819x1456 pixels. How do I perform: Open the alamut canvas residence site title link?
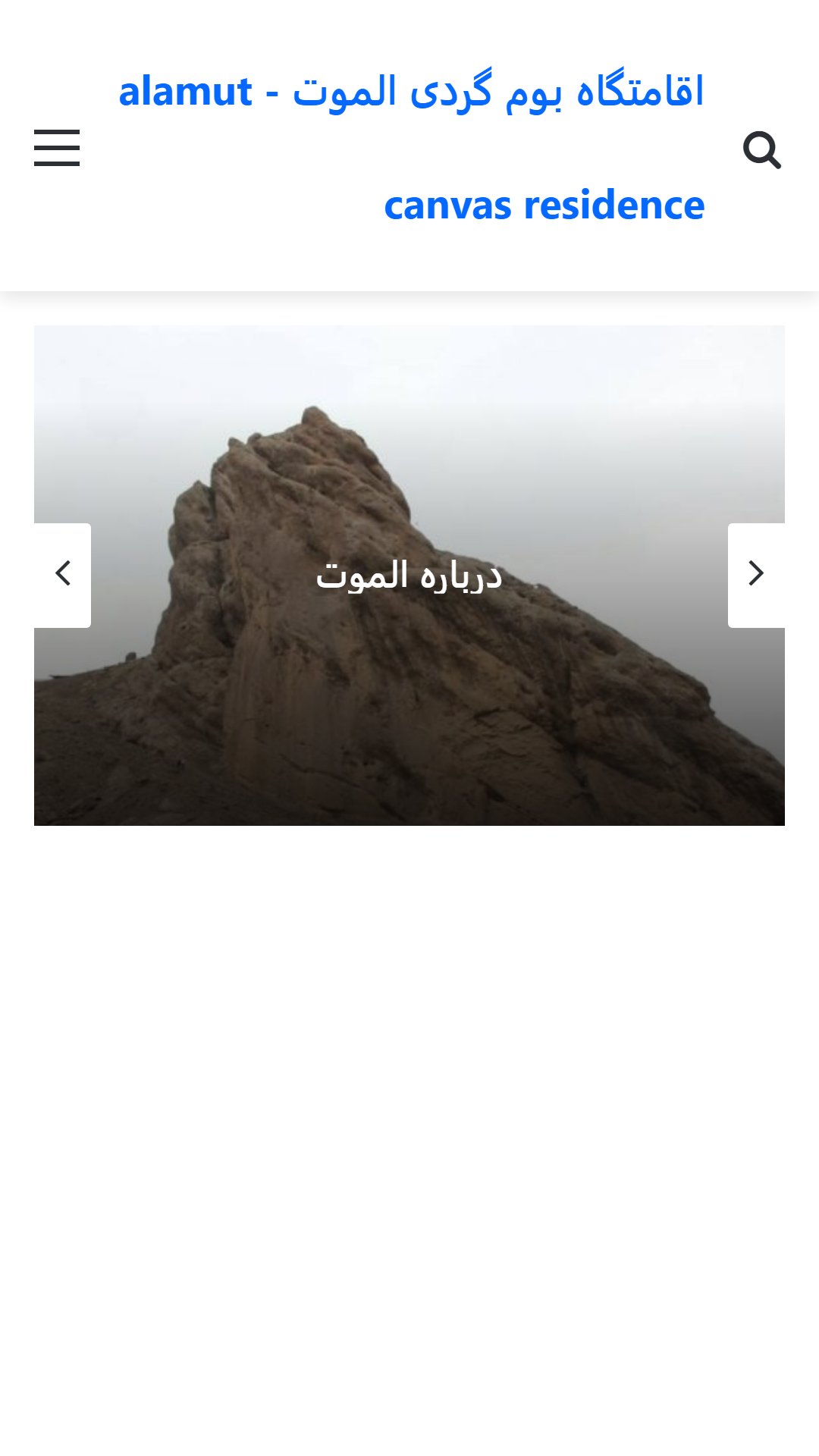(412, 148)
